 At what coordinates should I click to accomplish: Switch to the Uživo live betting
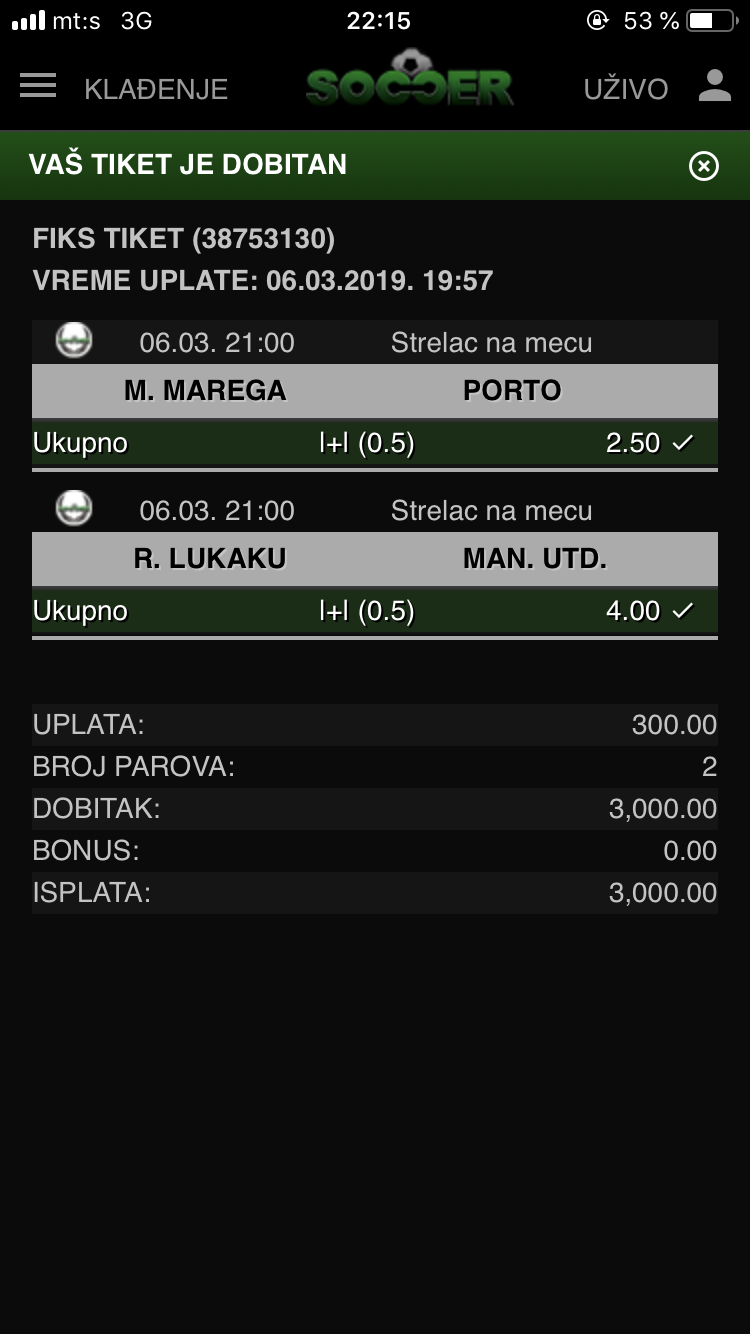pos(626,89)
